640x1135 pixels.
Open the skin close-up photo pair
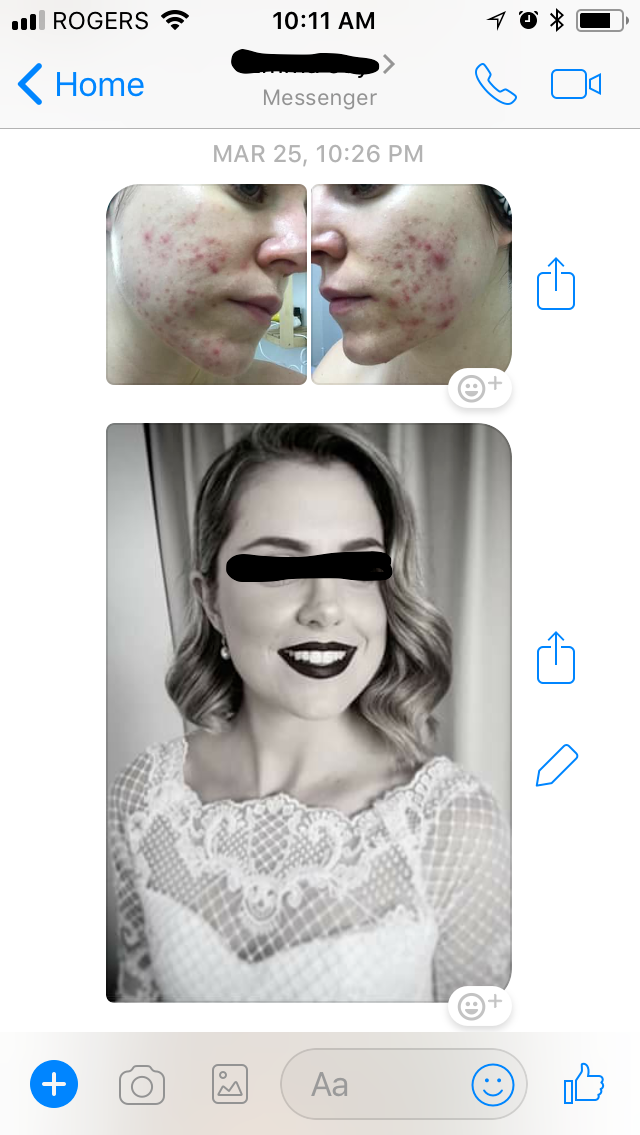(x=308, y=284)
